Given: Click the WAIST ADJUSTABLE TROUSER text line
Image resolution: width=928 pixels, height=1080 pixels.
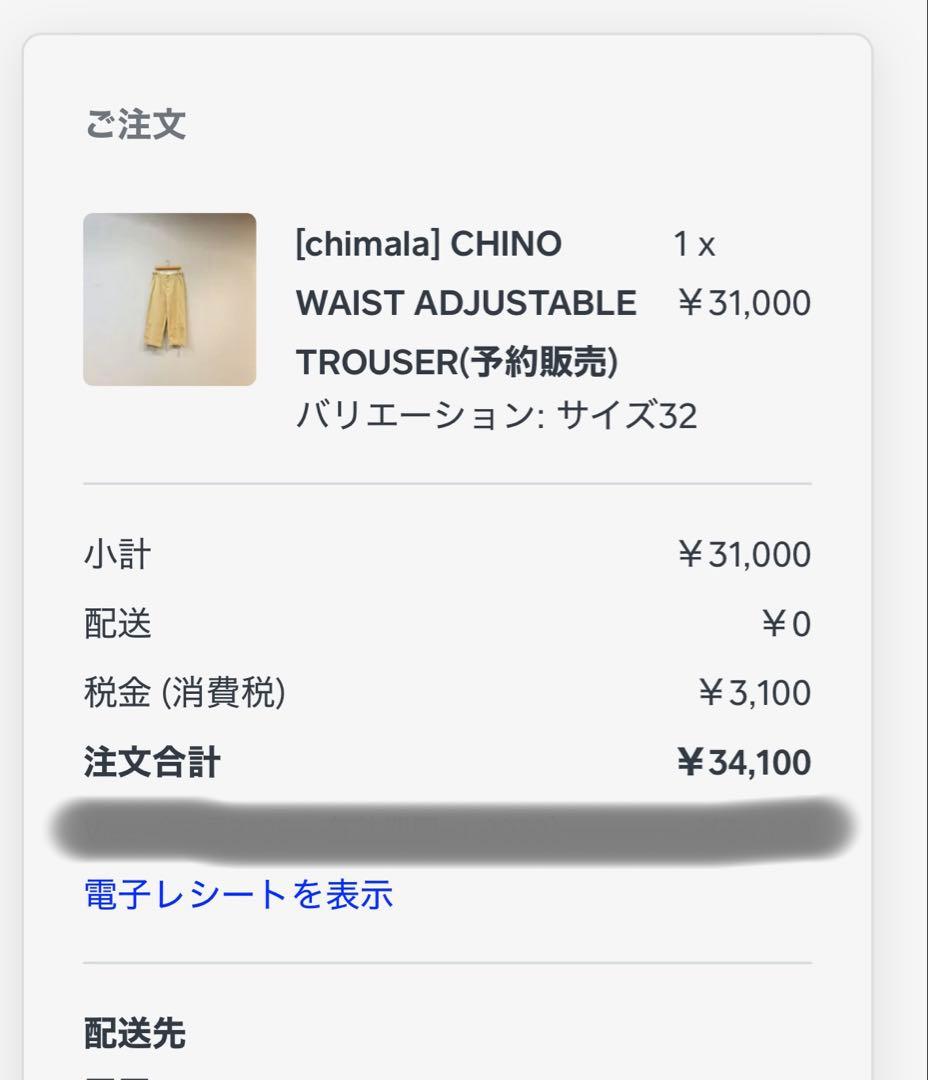Looking at the screenshot, I should 465,303.
